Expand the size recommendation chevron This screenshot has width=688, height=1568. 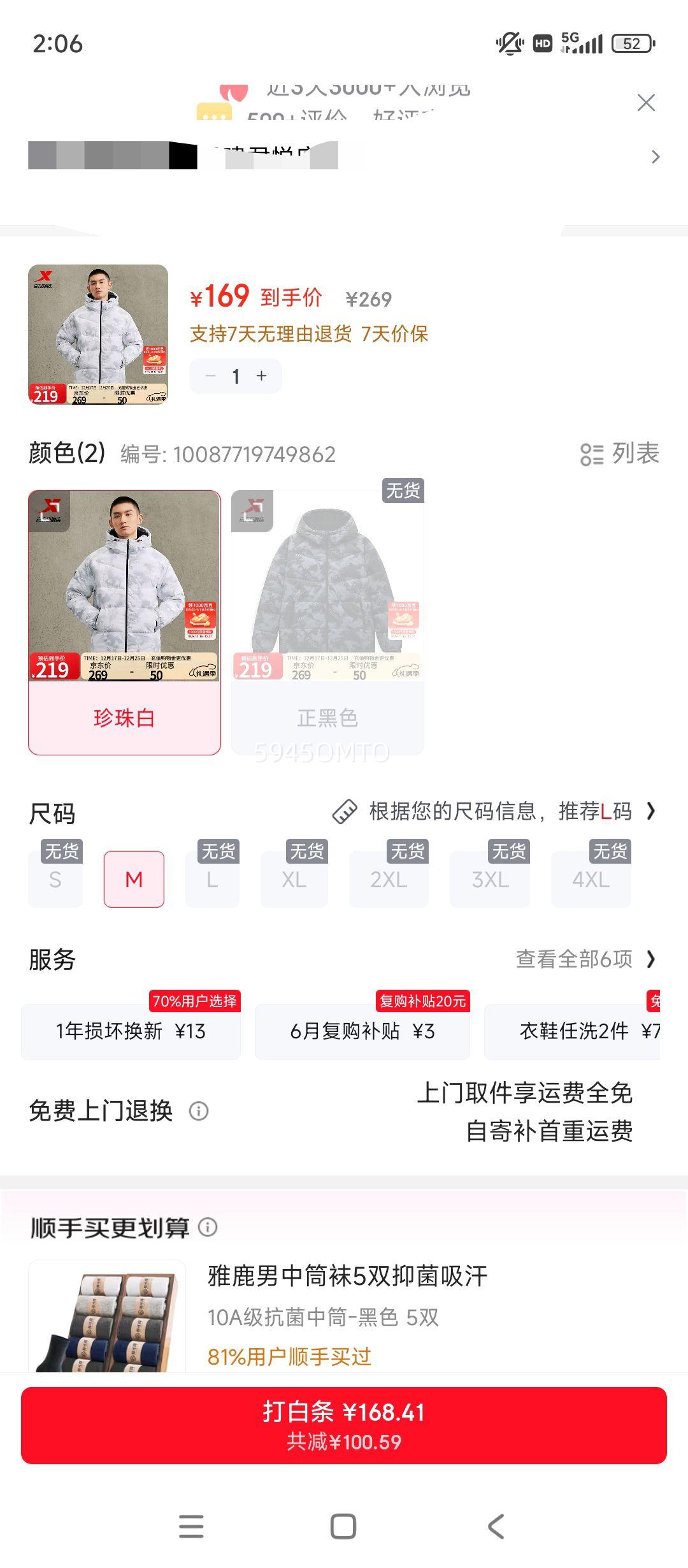650,811
